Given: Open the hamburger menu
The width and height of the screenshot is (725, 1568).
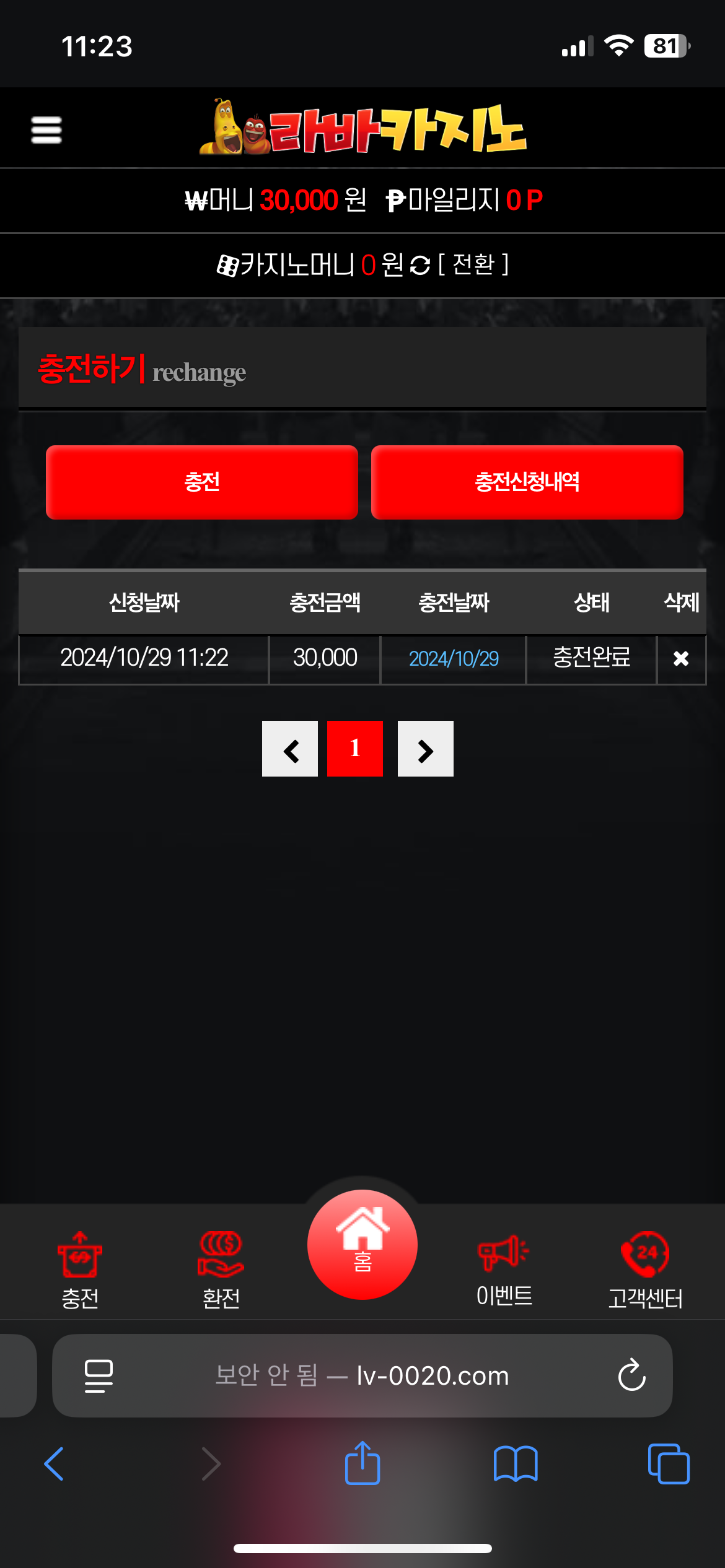Looking at the screenshot, I should click(46, 130).
